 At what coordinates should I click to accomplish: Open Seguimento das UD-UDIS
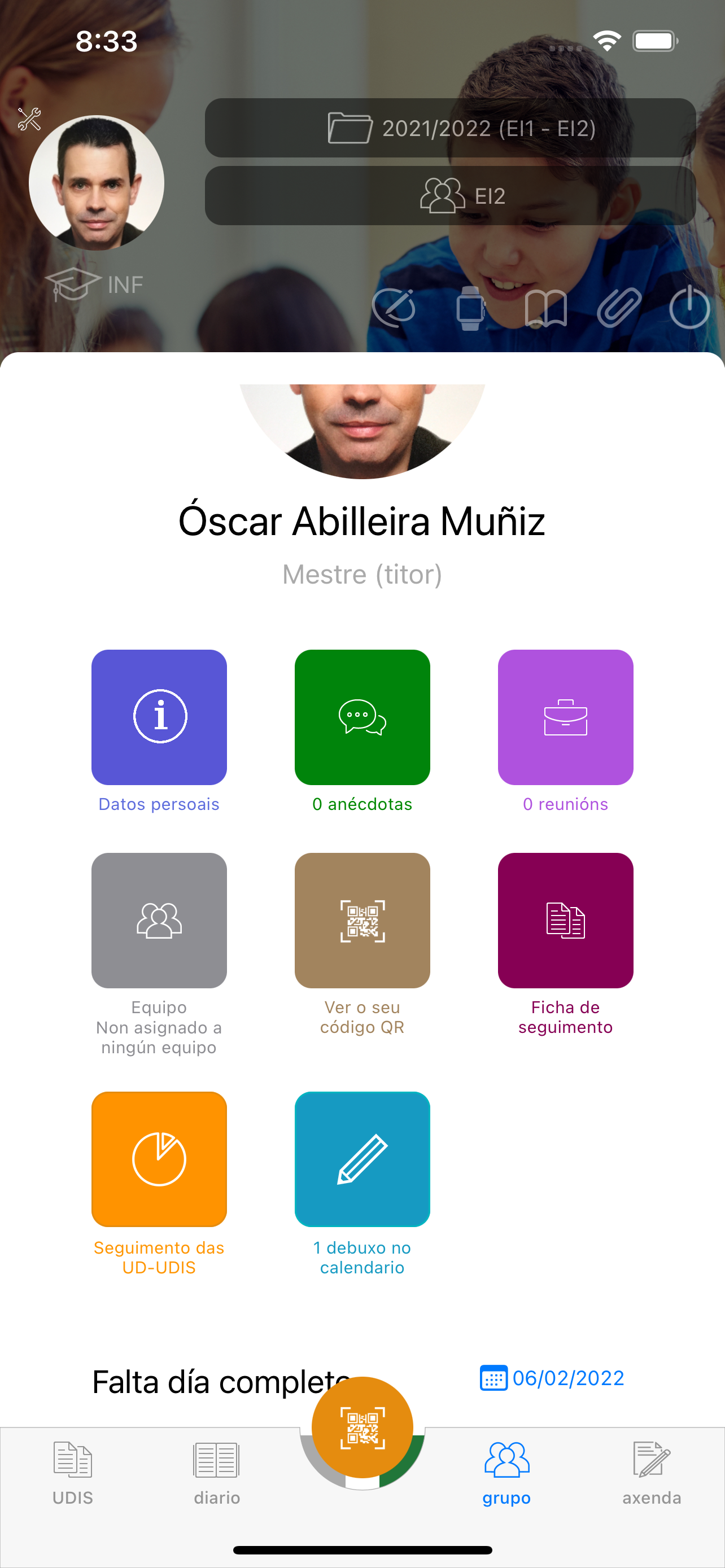[x=159, y=1159]
